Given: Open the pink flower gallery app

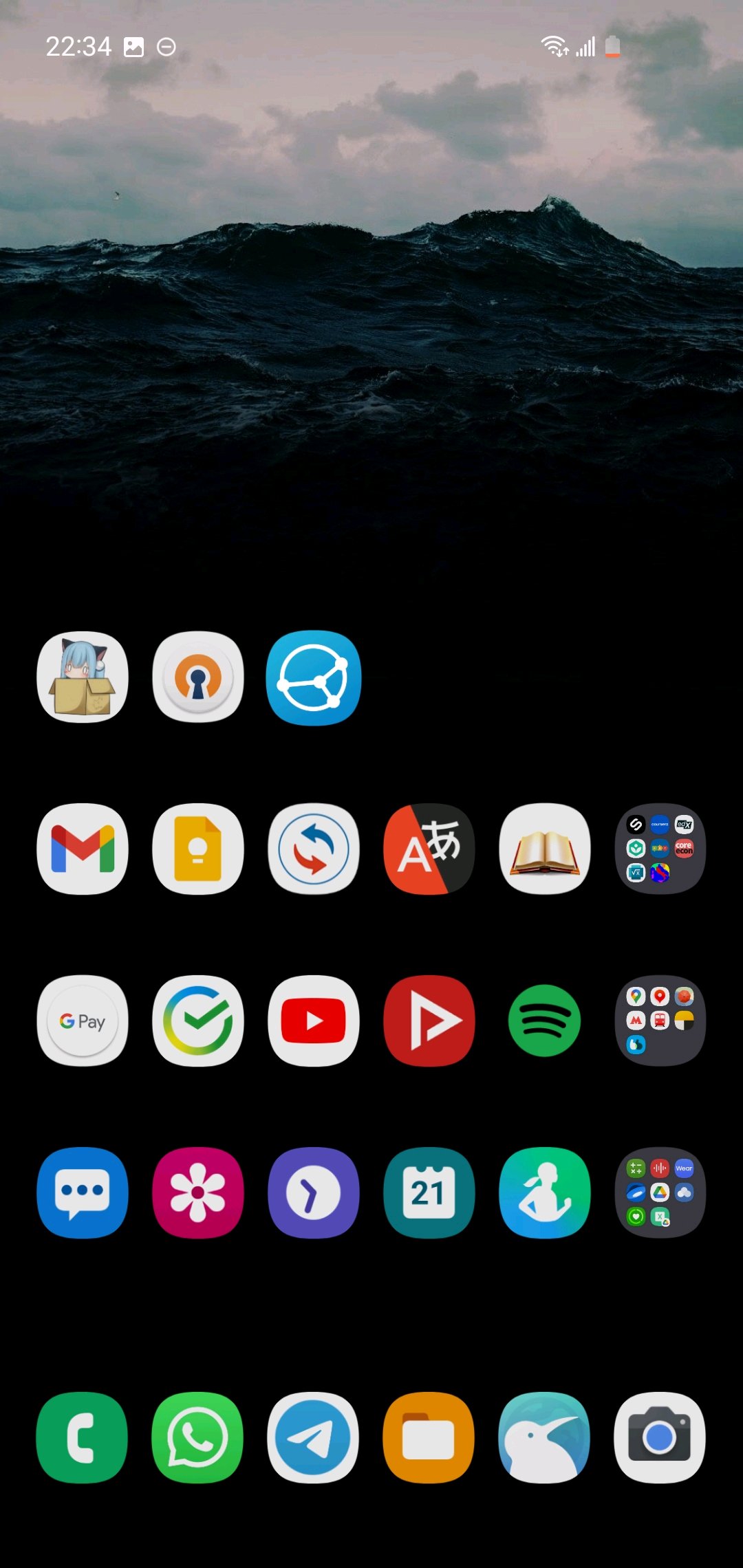Looking at the screenshot, I should coord(198,1193).
